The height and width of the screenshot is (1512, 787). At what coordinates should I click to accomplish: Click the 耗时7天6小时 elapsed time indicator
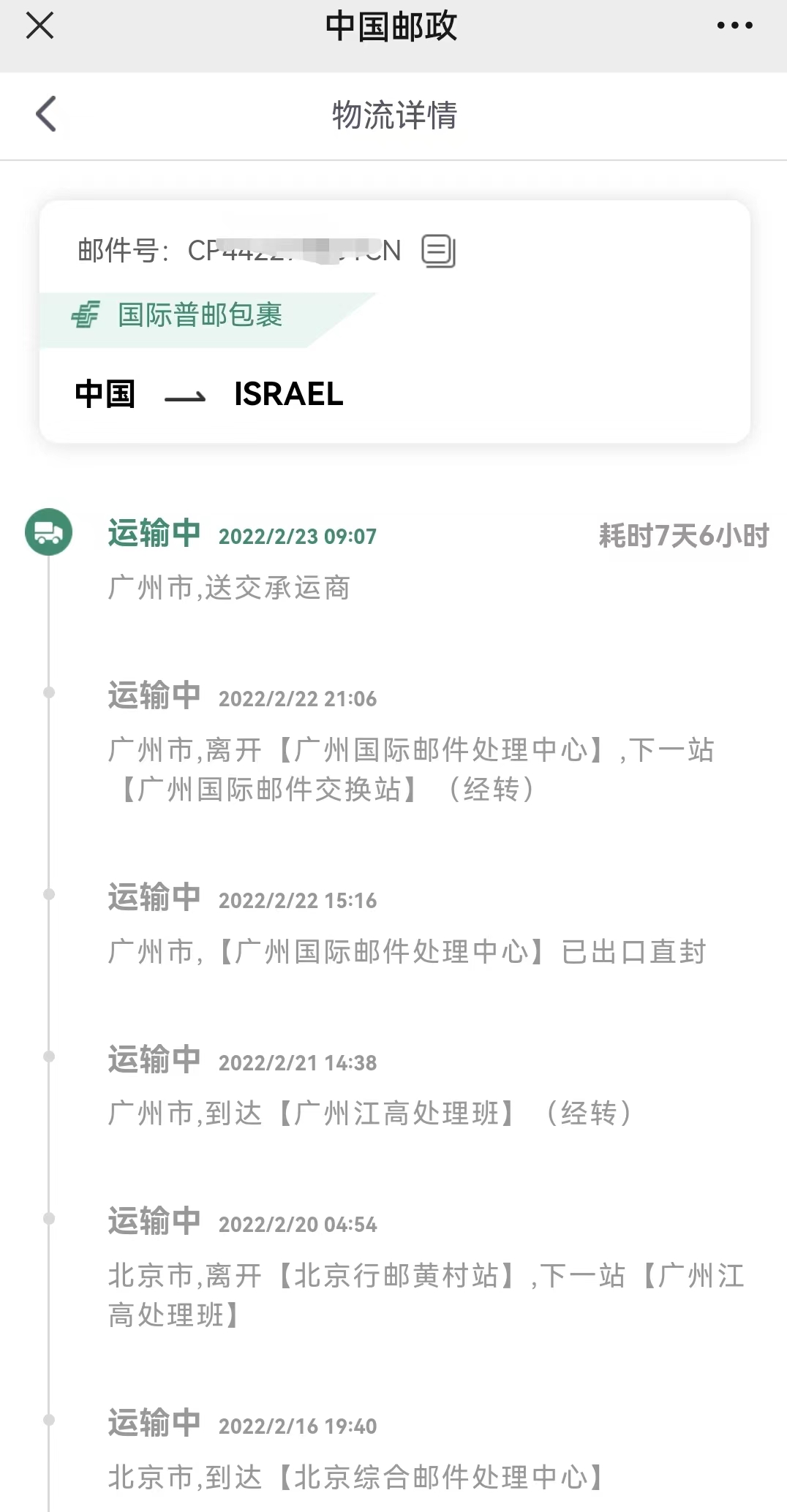click(682, 534)
